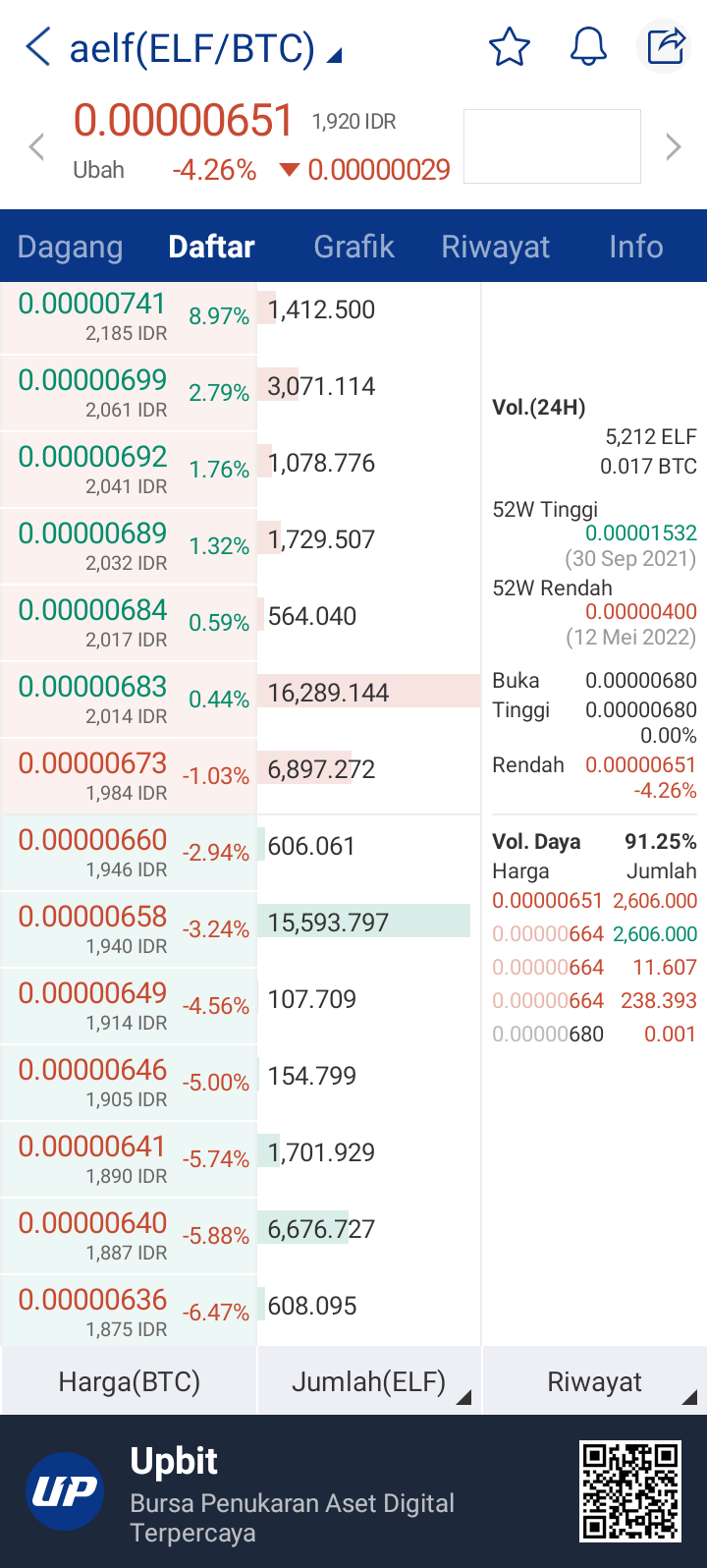Tap the Harga(BTC) column button

(129, 1381)
